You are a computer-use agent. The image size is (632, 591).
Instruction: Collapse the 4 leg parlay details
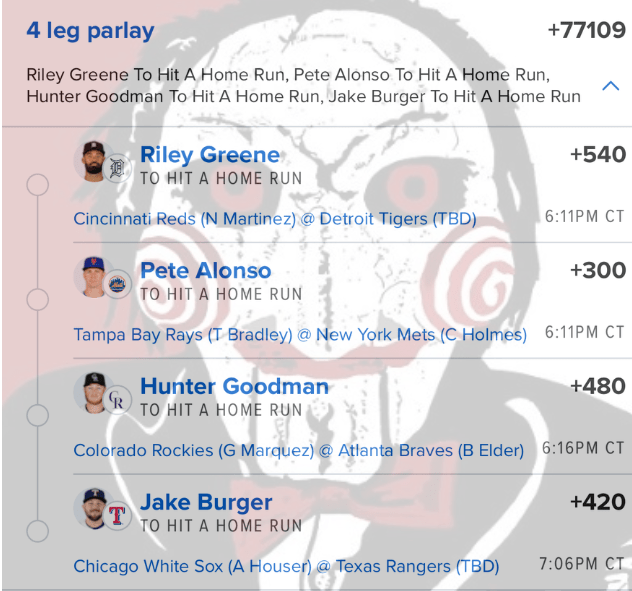[x=609, y=87]
